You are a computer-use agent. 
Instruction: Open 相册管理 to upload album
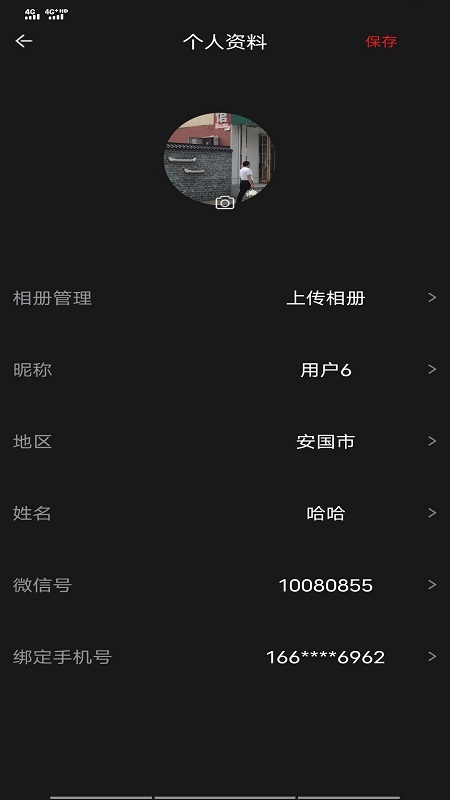(225, 298)
